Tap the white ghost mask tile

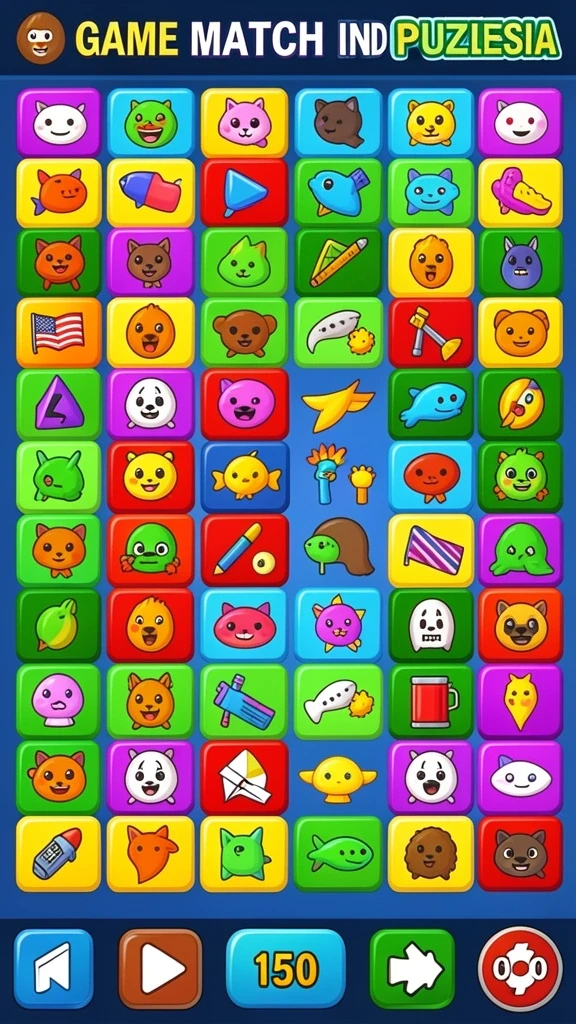coord(431,626)
